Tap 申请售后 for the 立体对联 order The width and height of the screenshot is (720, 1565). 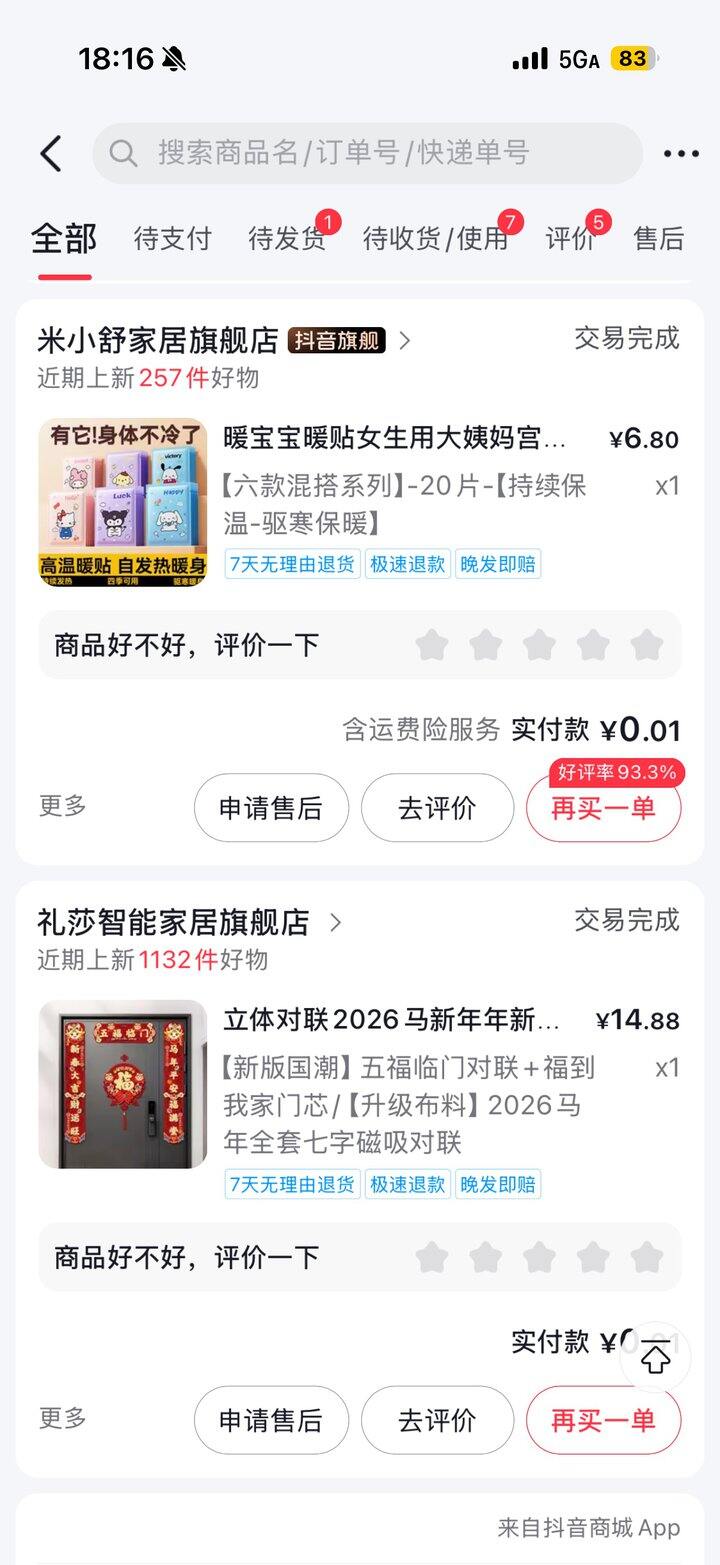point(271,1420)
